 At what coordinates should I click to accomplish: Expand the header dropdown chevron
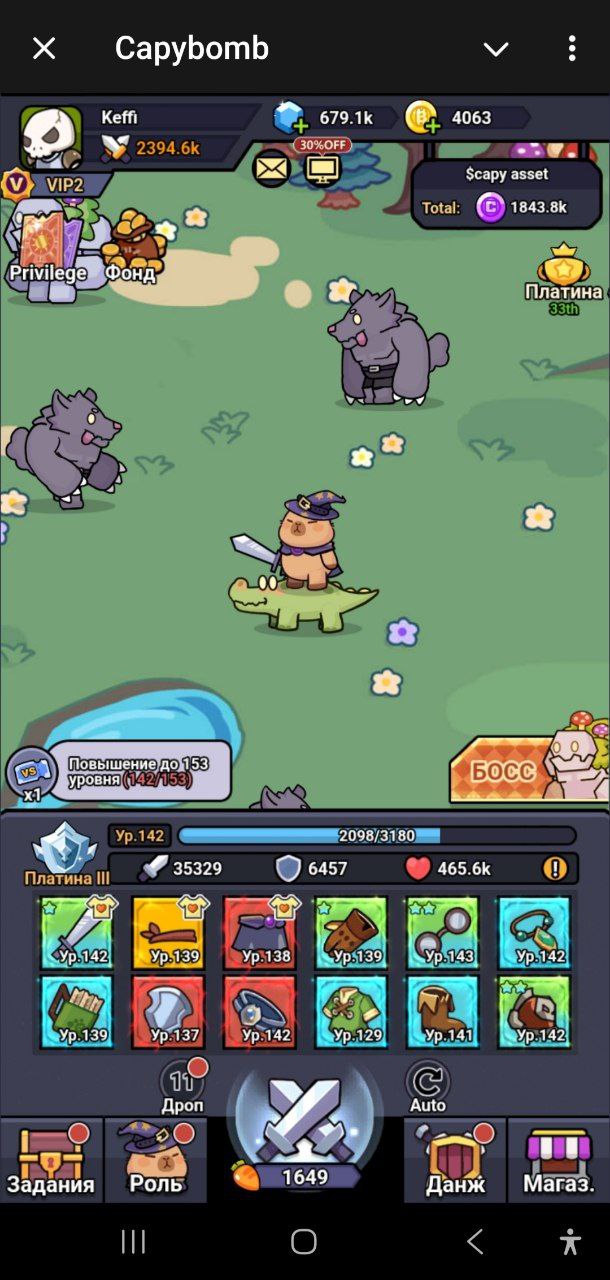coord(496,48)
